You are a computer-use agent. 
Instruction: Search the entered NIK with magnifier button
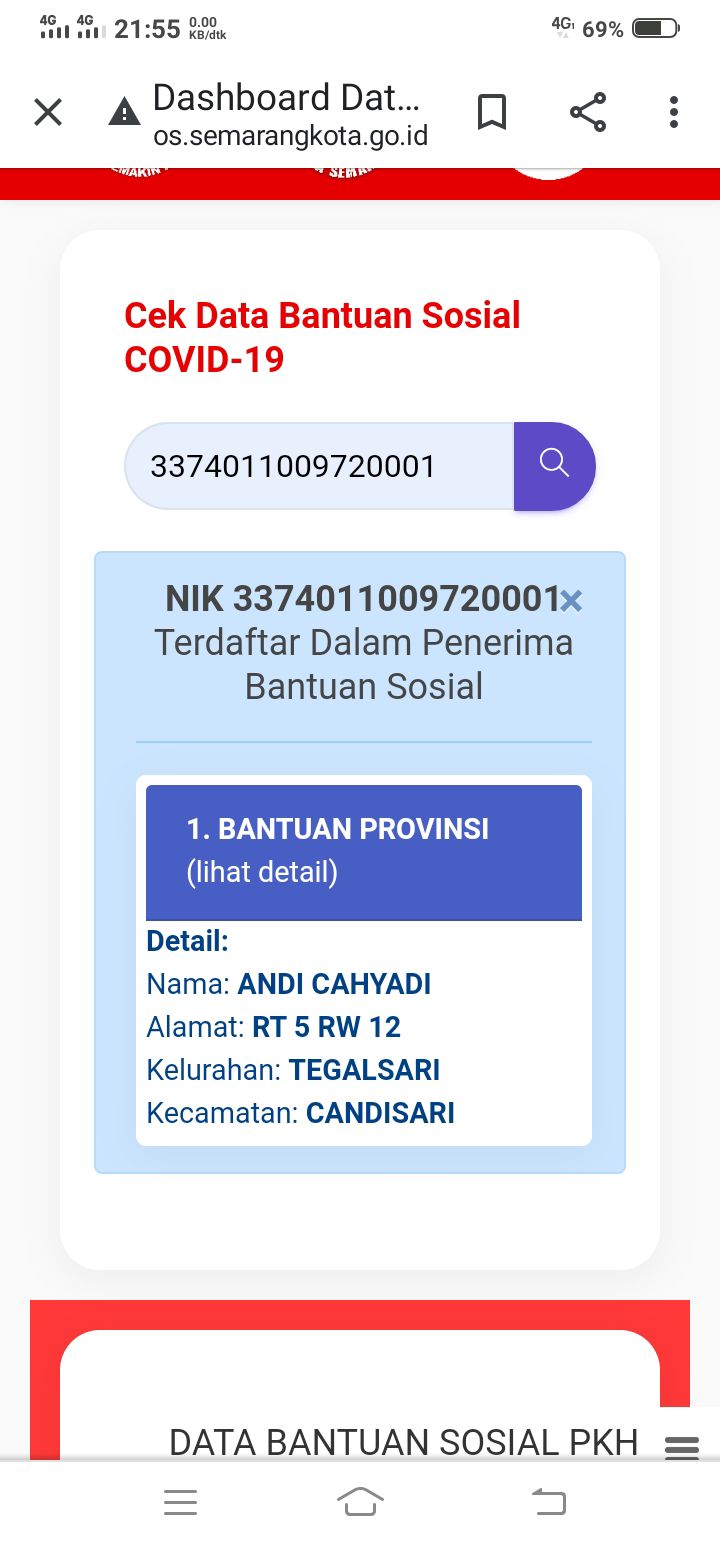tap(554, 466)
